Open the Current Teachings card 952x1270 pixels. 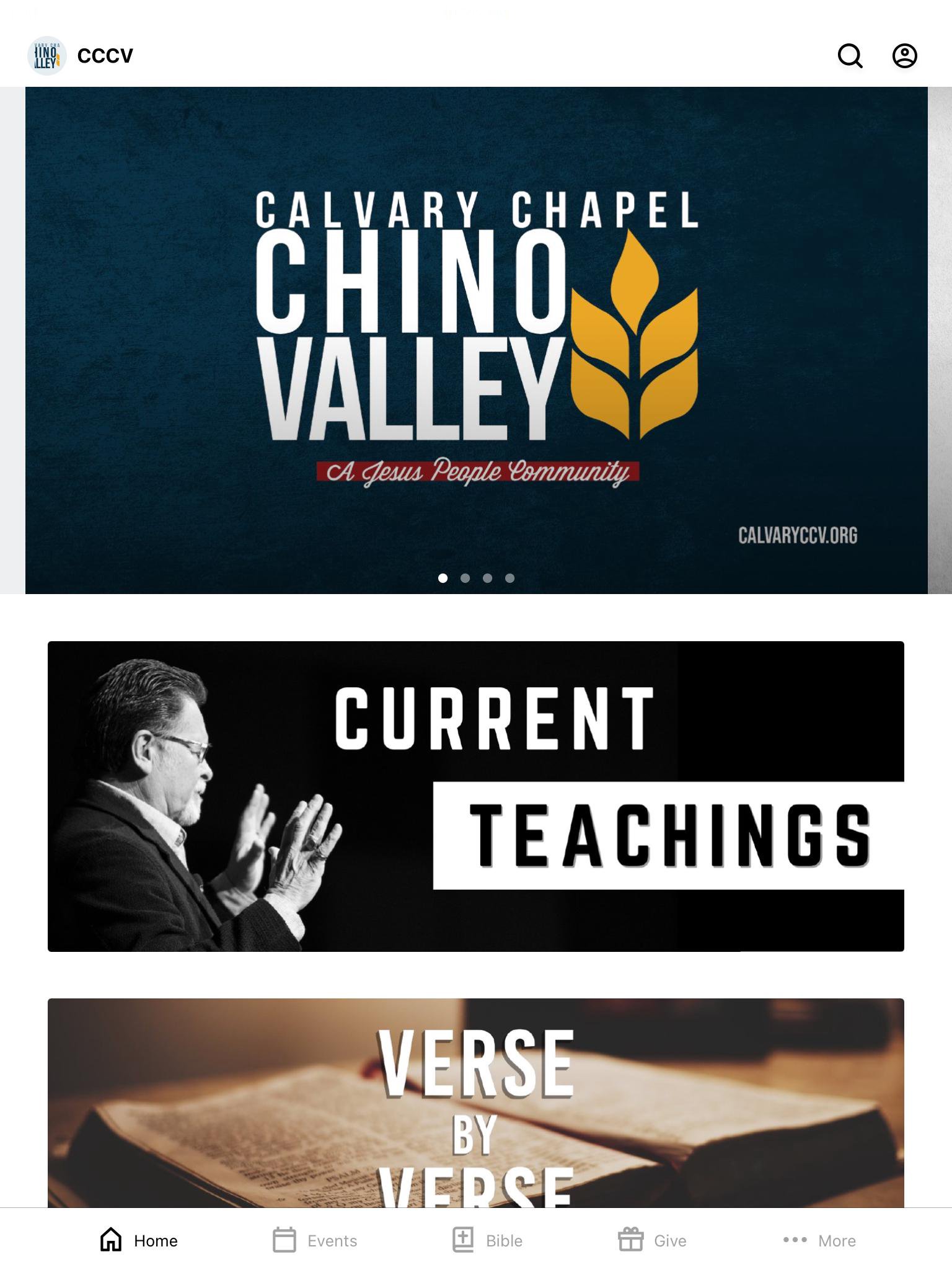tap(476, 796)
